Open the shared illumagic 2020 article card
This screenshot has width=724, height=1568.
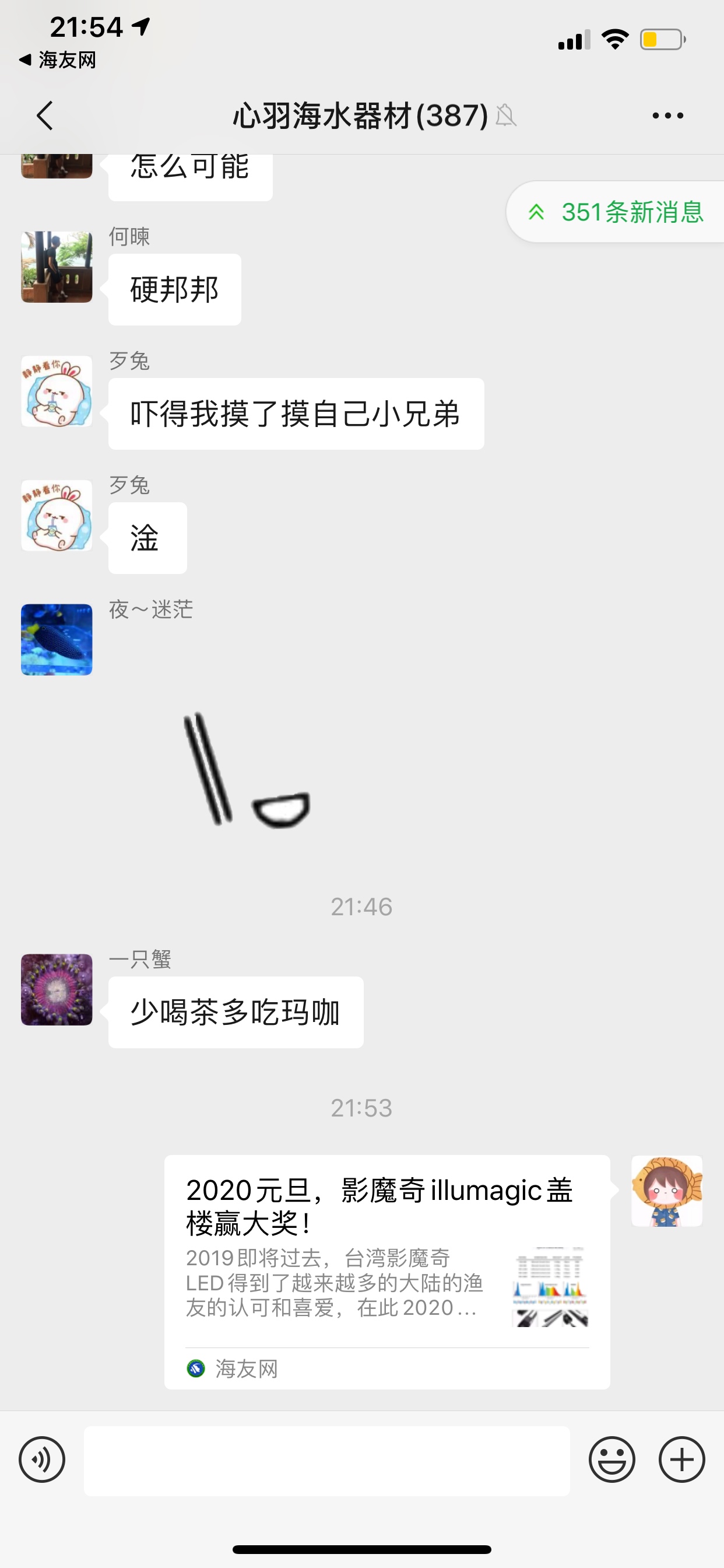[x=387, y=1271]
